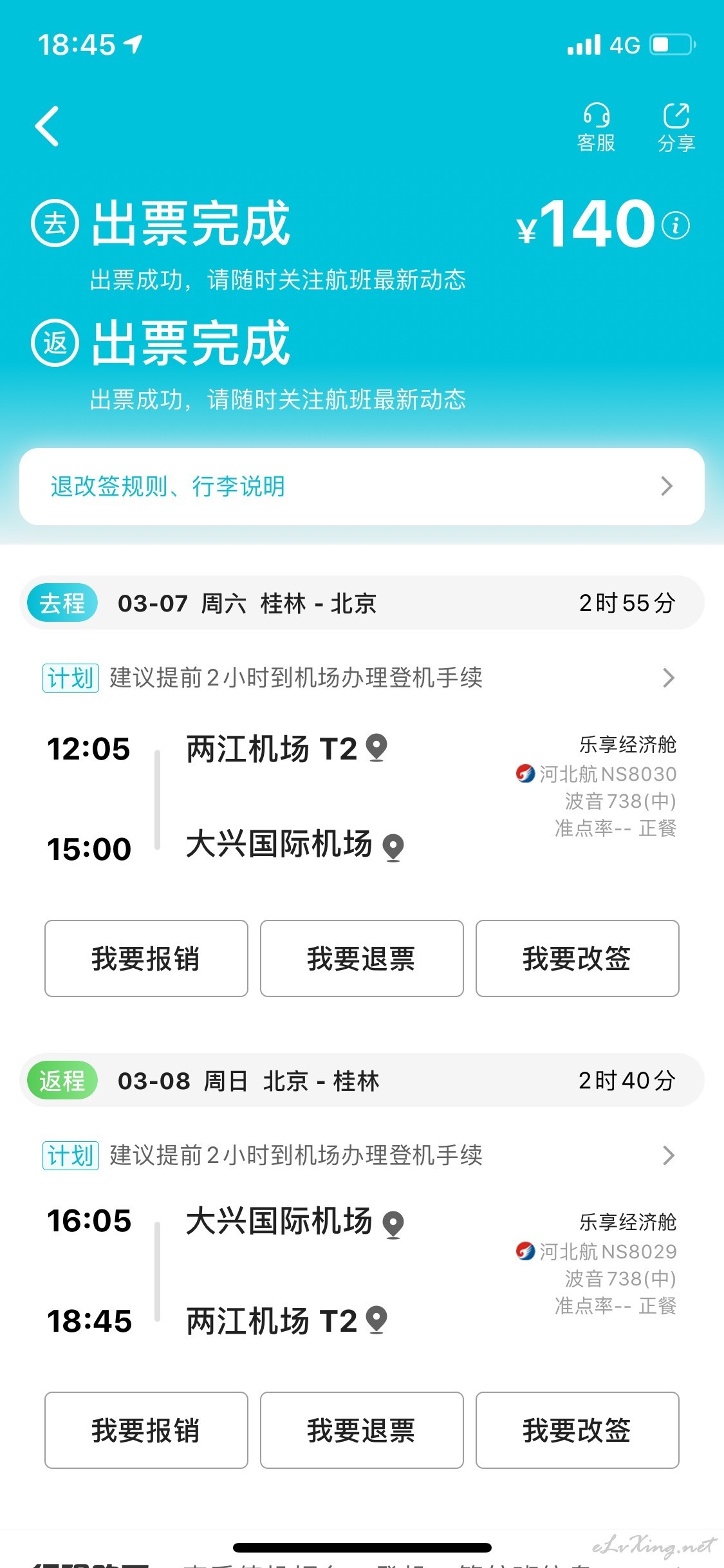This screenshot has height=1568, width=724.
Task: View 大兴国际机场 departure location for 返程 flight
Action: (x=393, y=1224)
